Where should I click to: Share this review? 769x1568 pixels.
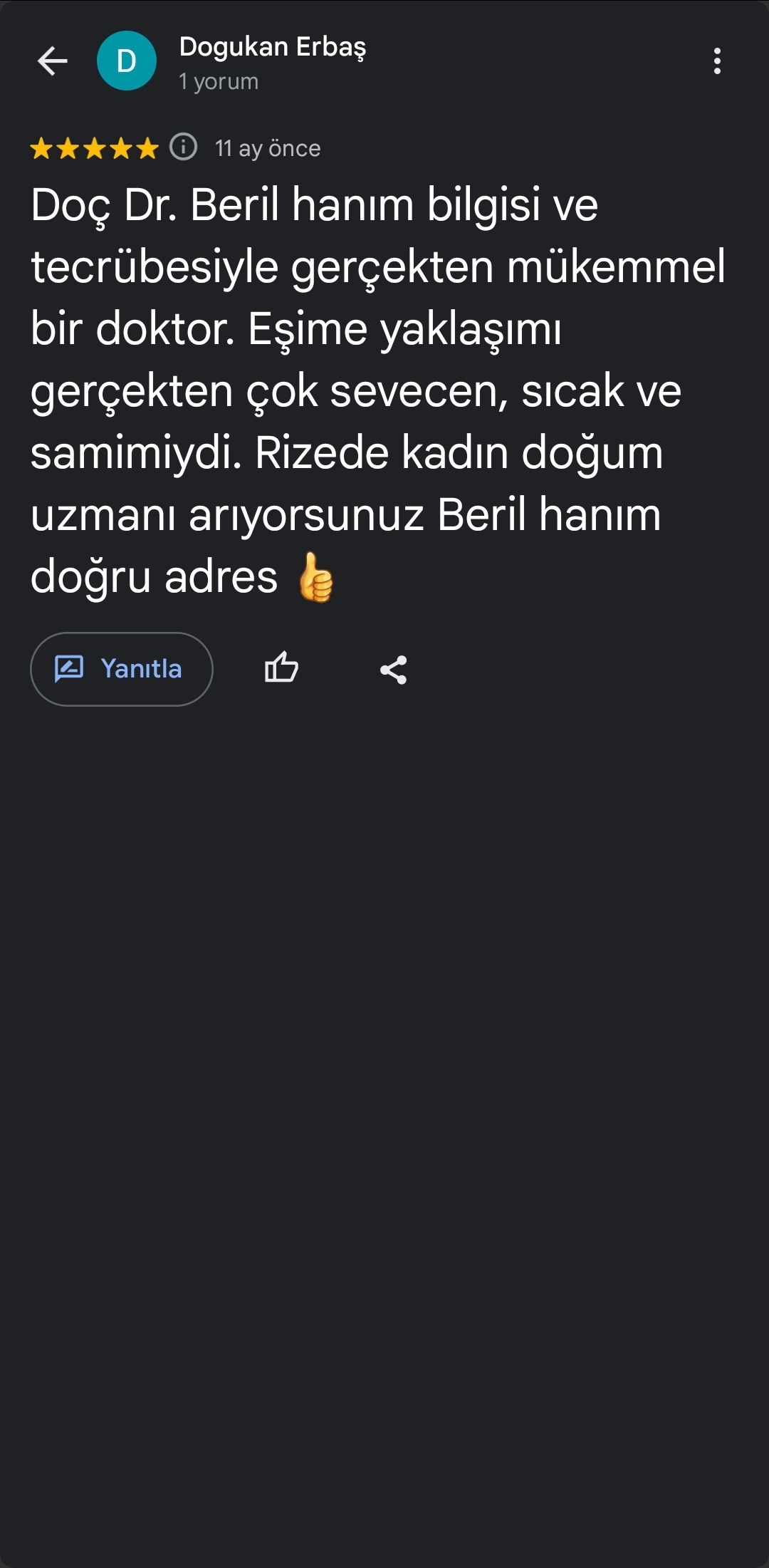point(394,670)
